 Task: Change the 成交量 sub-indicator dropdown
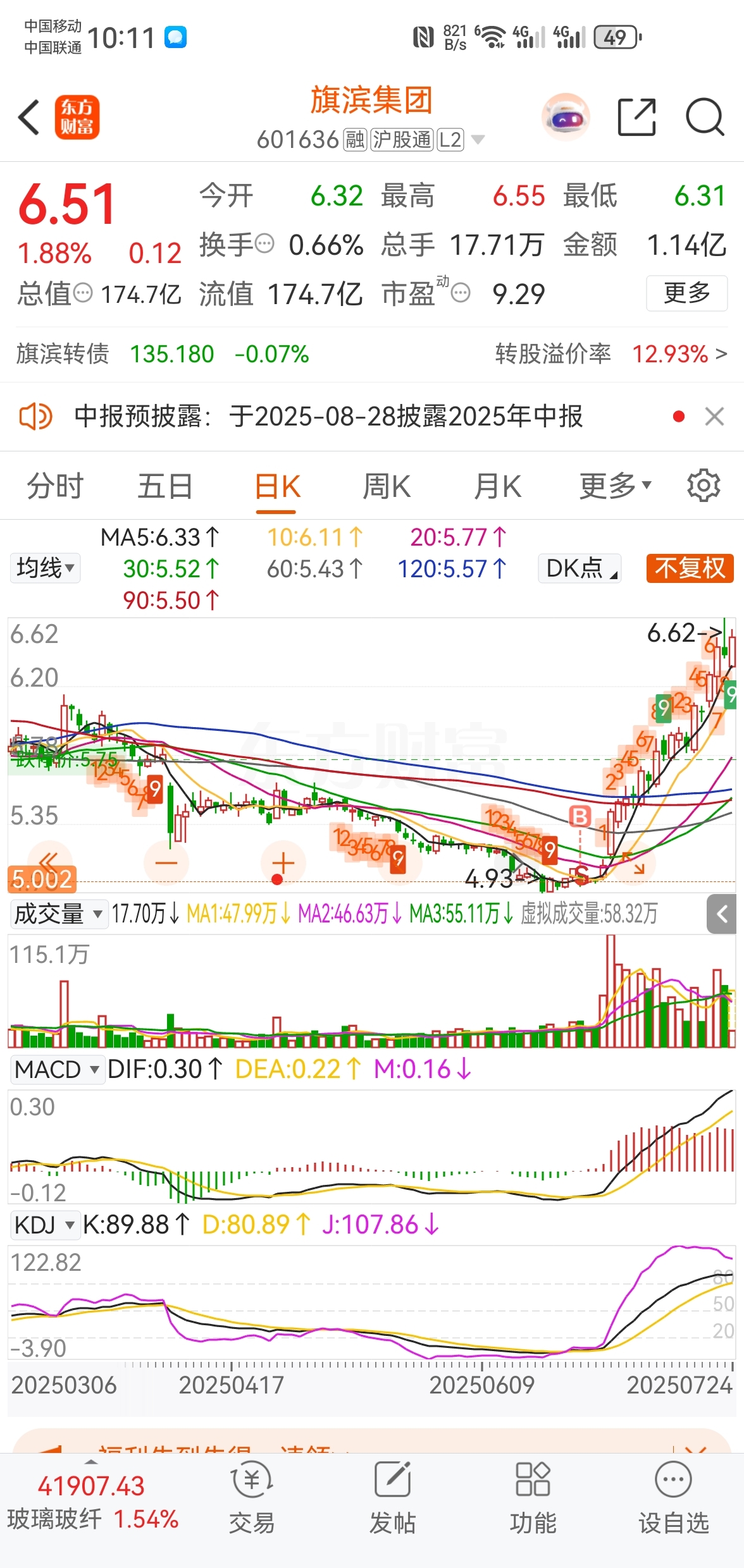click(59, 914)
